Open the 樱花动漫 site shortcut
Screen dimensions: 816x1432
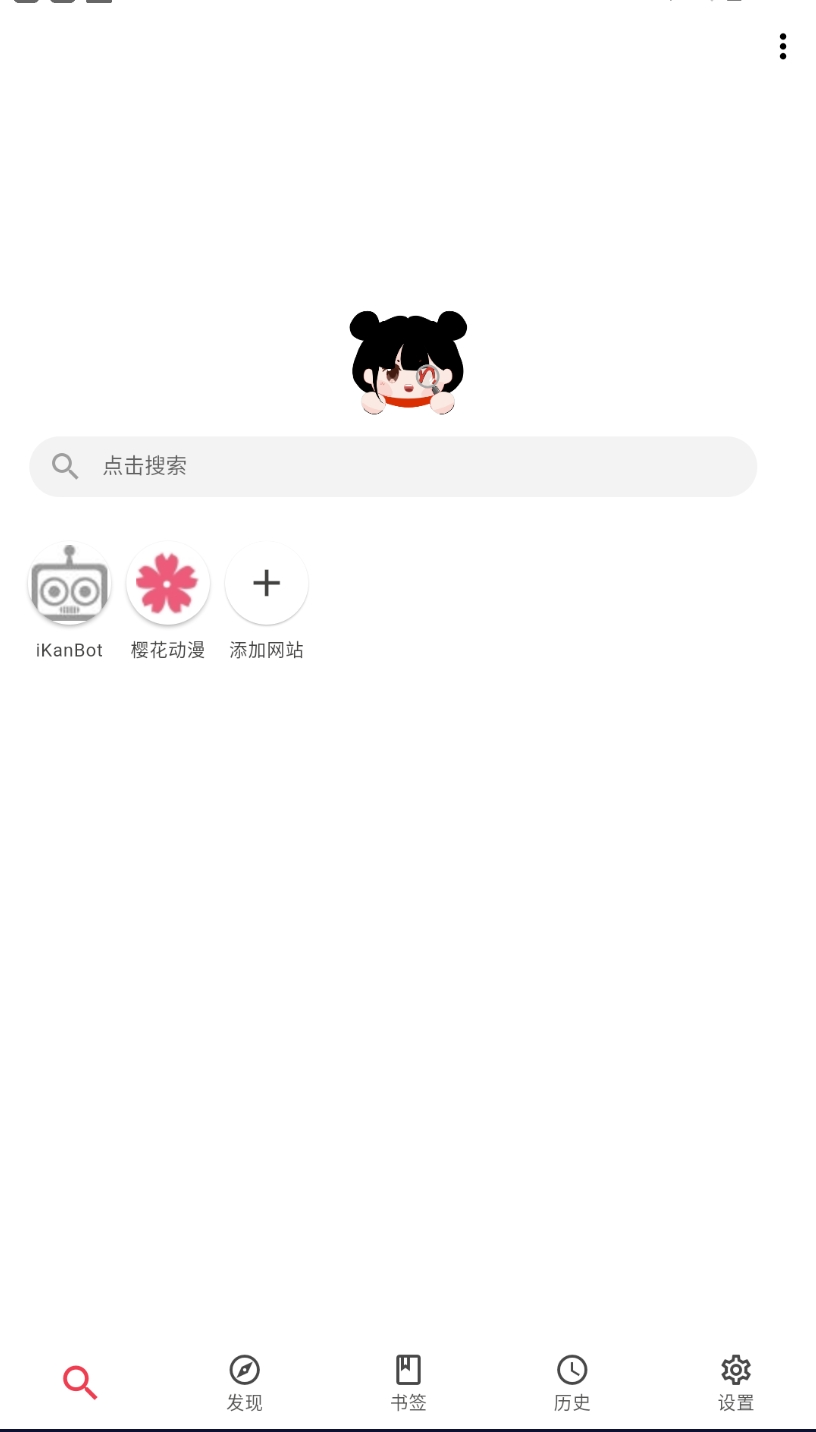(x=168, y=585)
